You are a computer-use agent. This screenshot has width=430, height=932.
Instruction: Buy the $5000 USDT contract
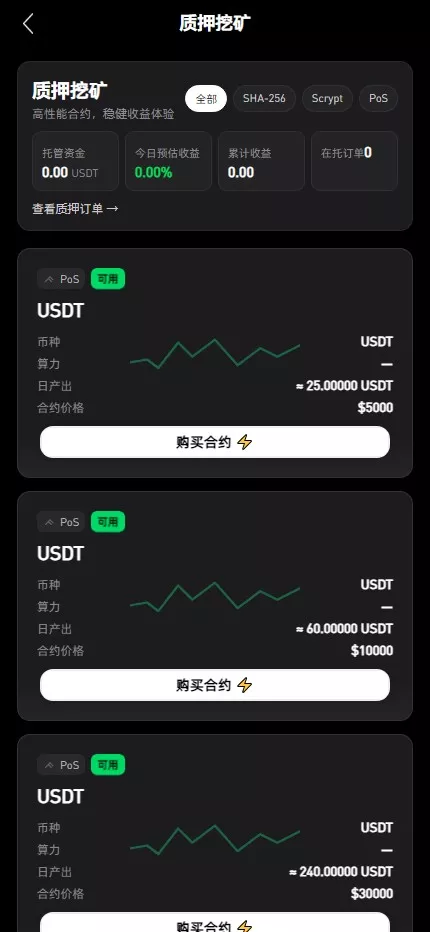point(215,442)
